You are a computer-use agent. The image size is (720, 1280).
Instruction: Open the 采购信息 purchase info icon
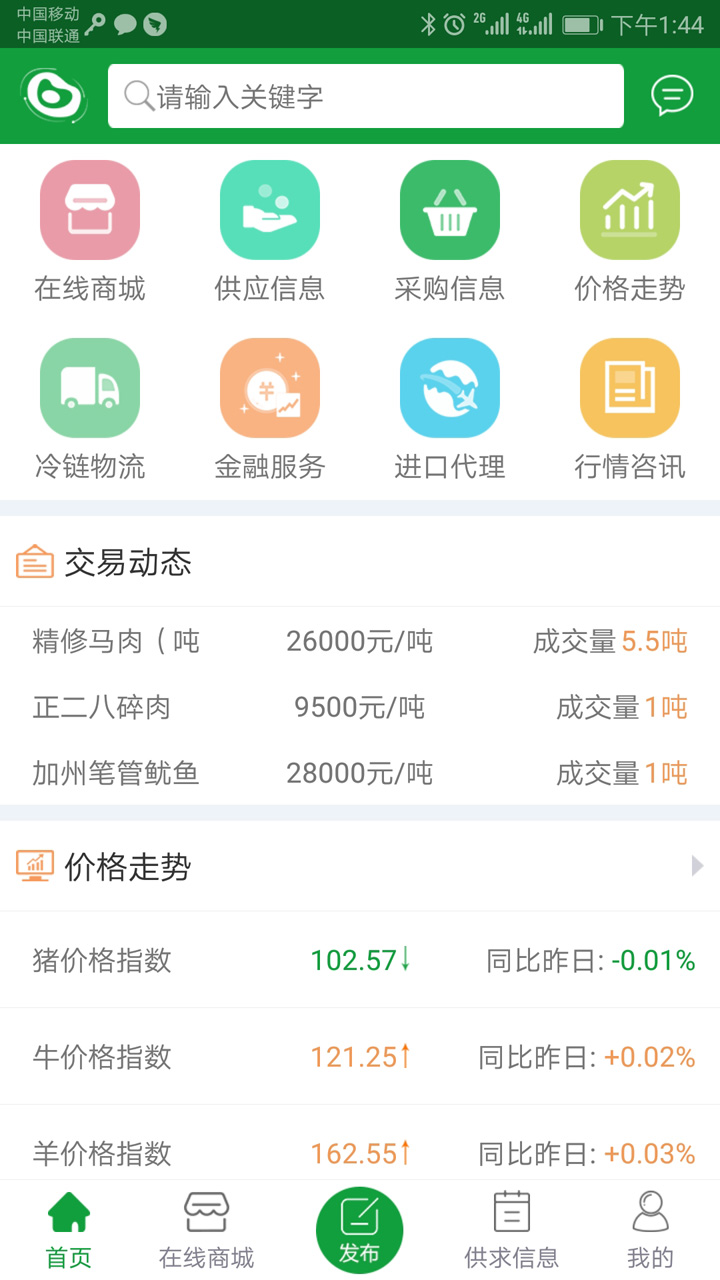point(449,210)
